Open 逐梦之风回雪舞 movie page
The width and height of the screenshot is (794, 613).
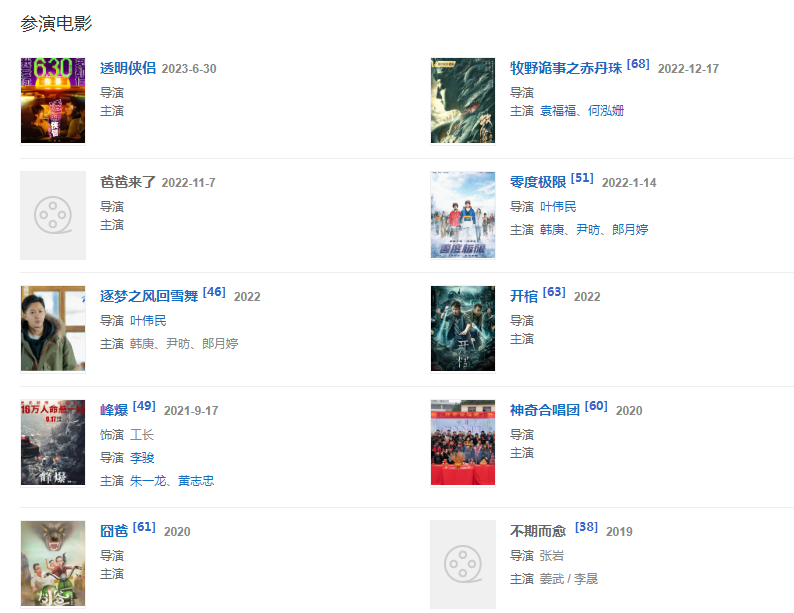coord(149,296)
